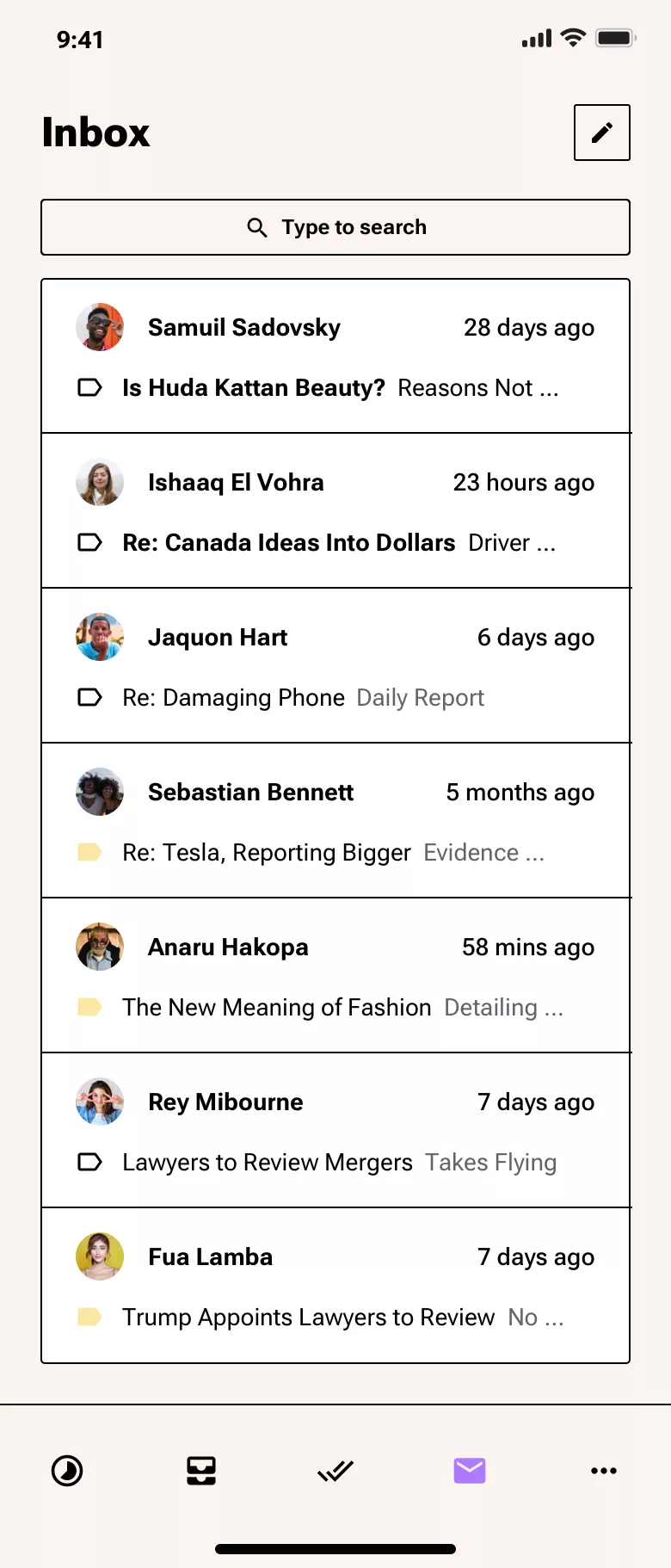Open The New Meaning of Fashion email
The image size is (671, 1568).
click(276, 1007)
